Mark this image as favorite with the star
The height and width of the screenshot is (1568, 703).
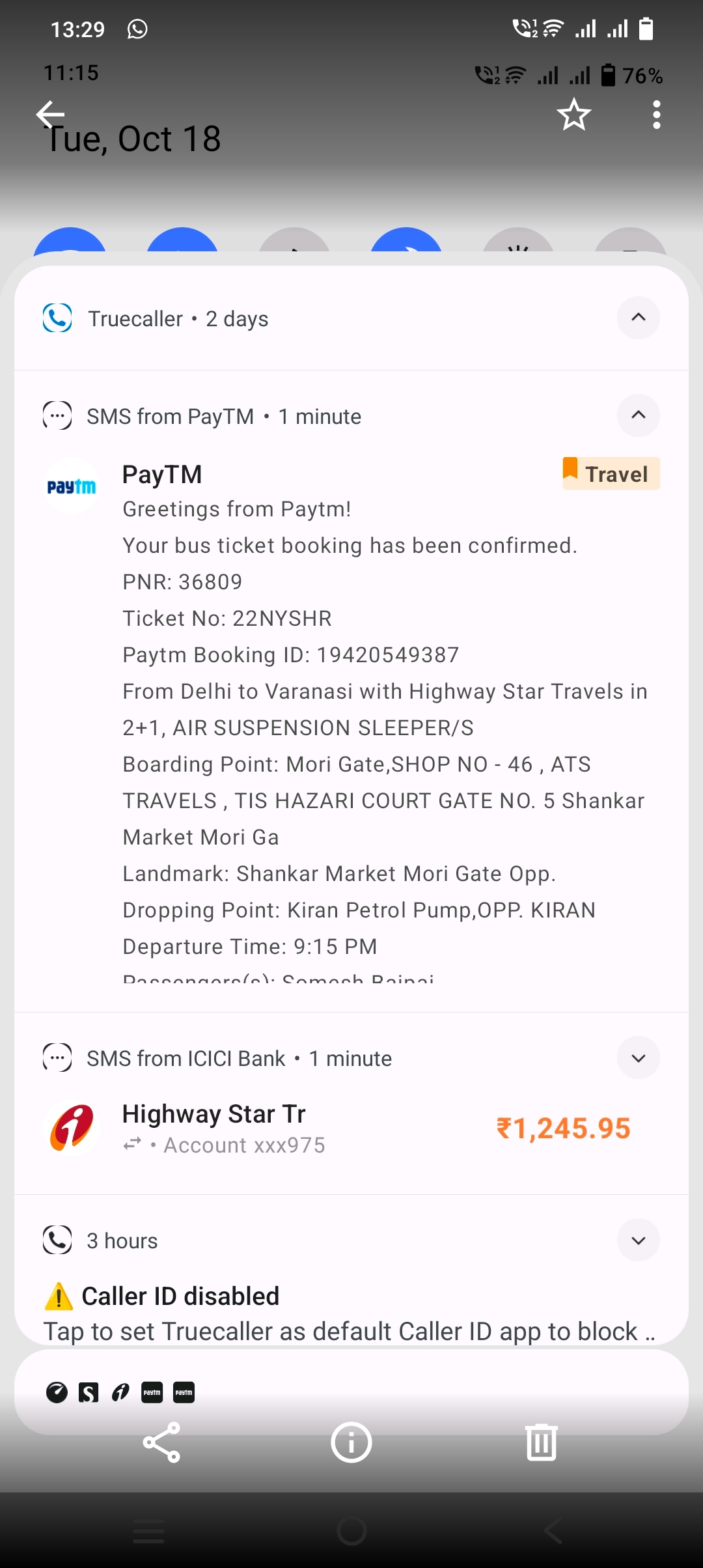tap(573, 115)
